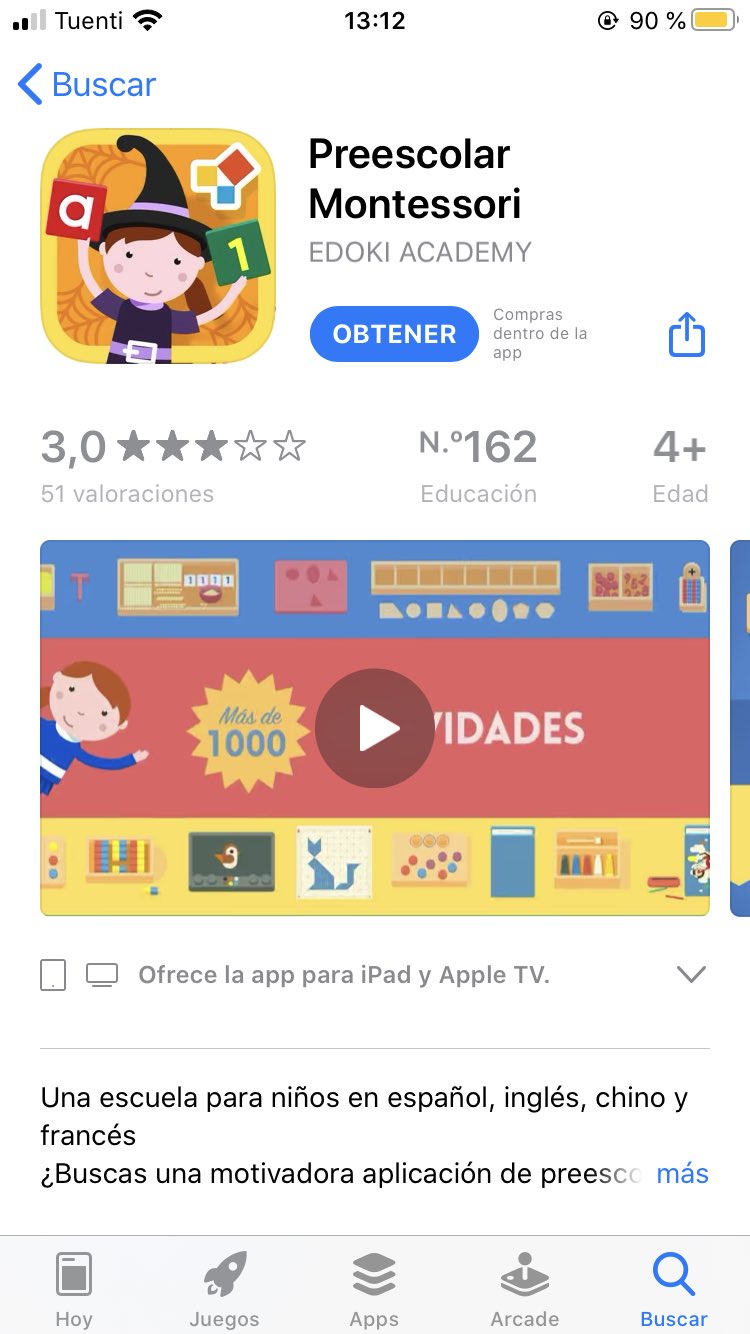Viewport: 750px width, 1334px height.
Task: Play the app preview video
Action: 375,728
